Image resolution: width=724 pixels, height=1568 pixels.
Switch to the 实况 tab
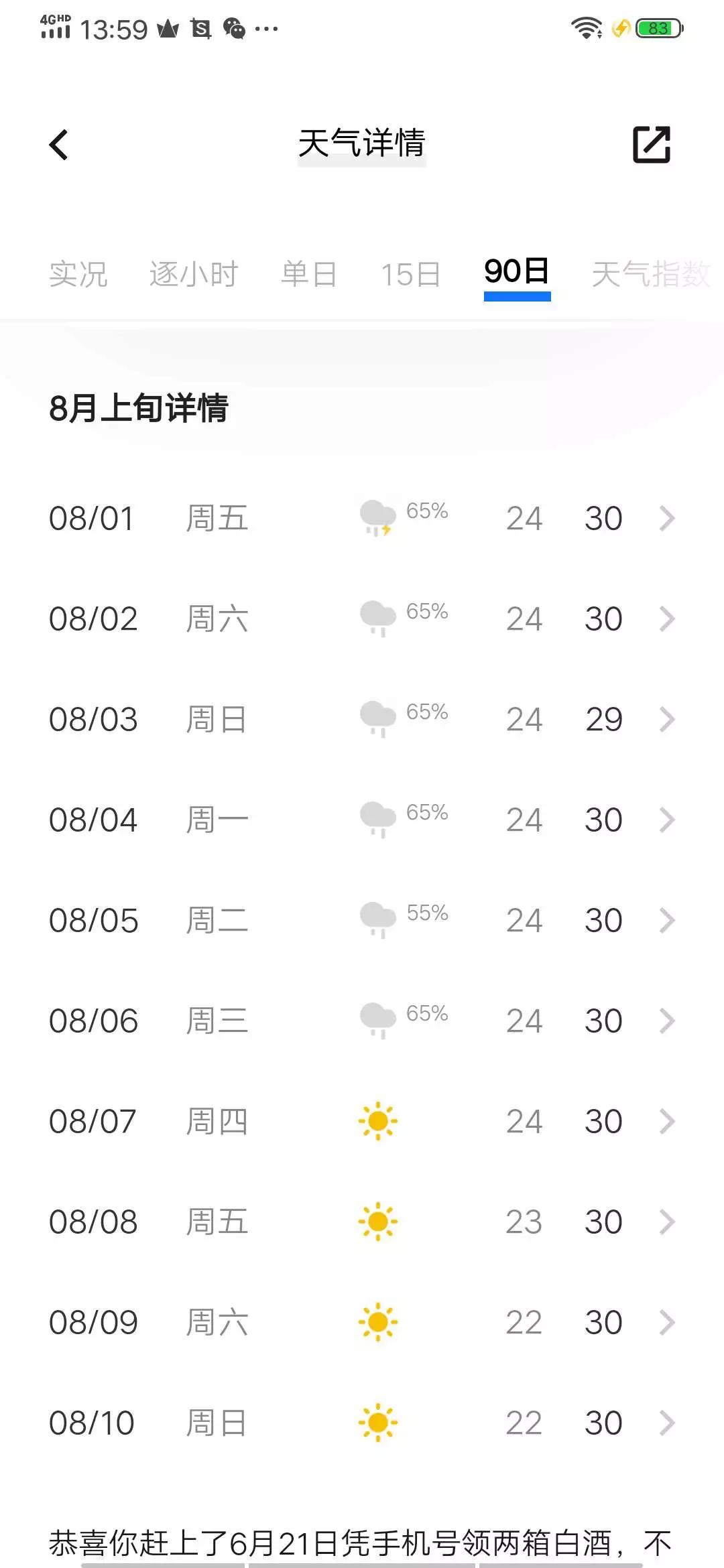(x=78, y=274)
